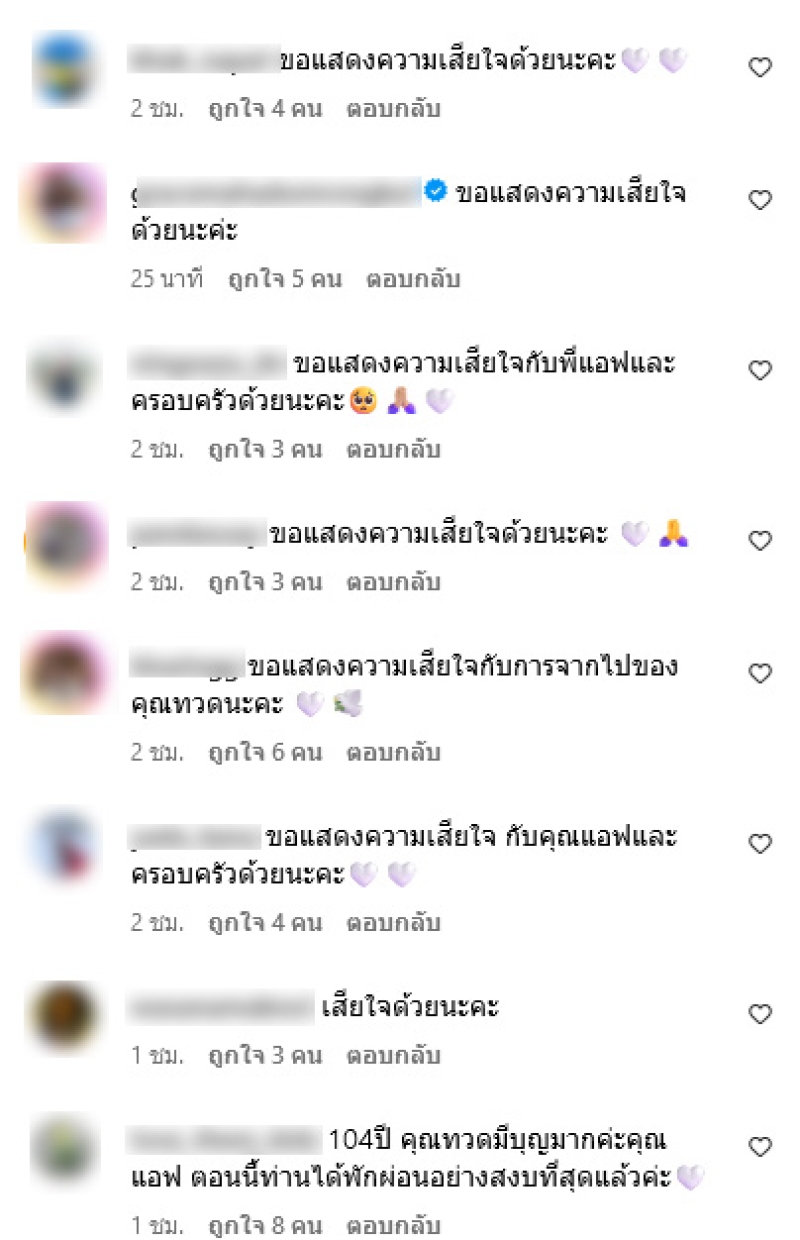Reply to the 104ปี คุณทวด comment
This screenshot has height=1240, width=800.
pyautogui.click(x=393, y=1226)
